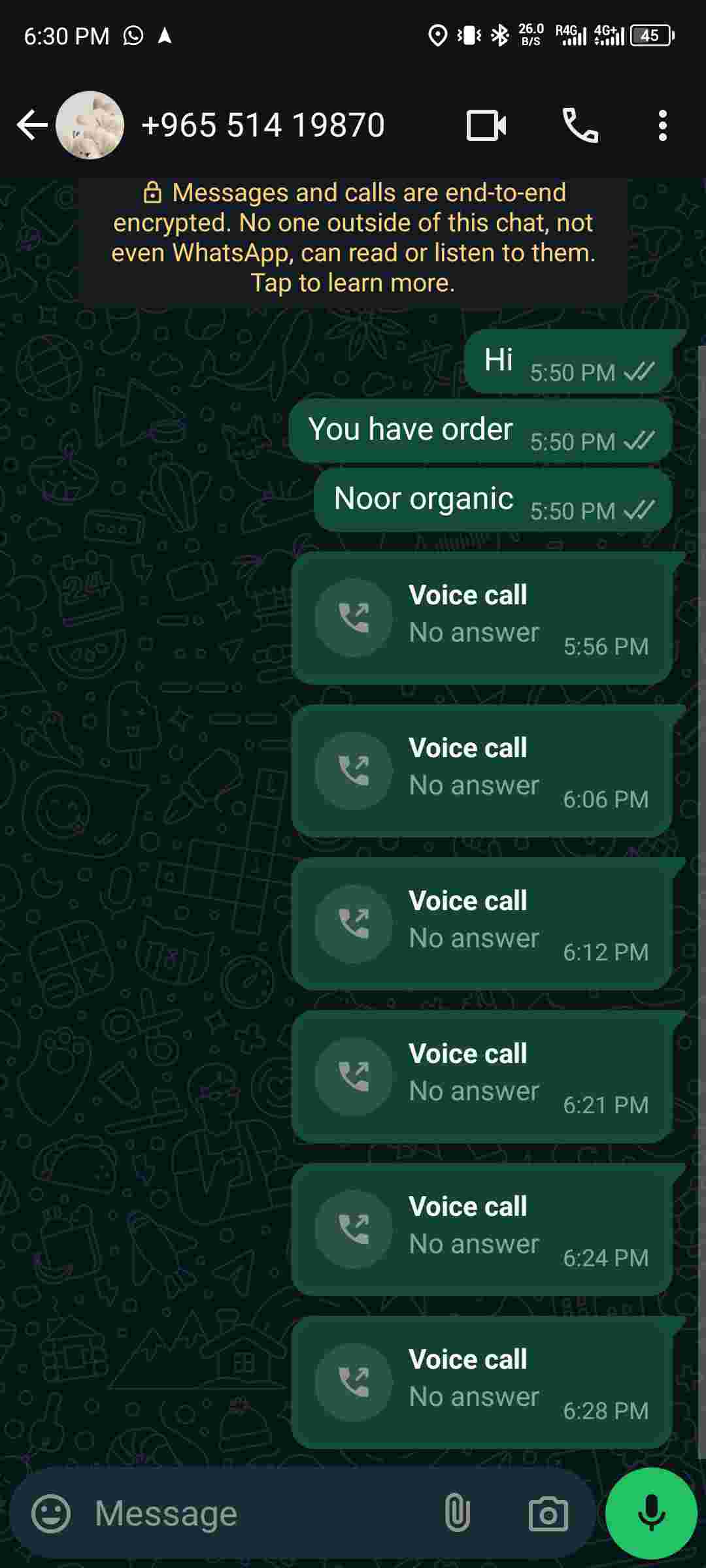
Task: Call again from the 6:06 PM voice call
Action: (354, 770)
